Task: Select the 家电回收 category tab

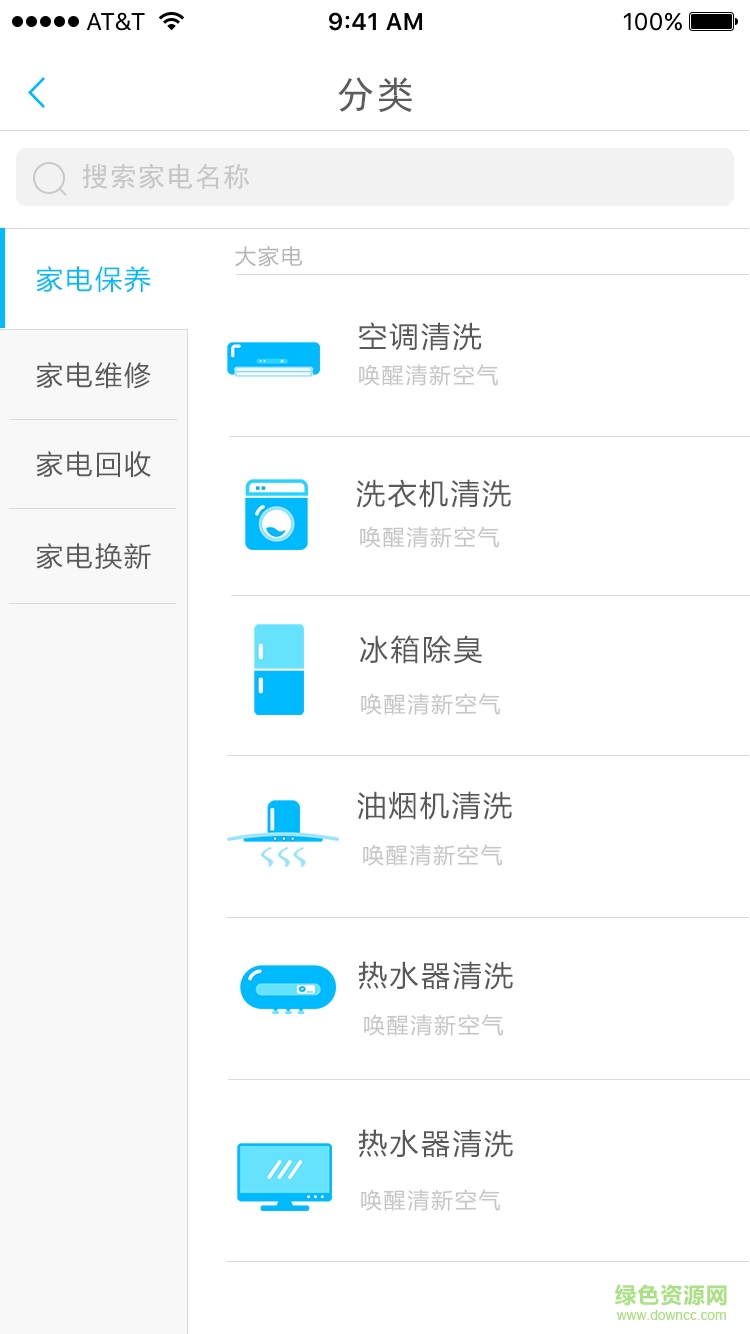Action: coord(92,464)
